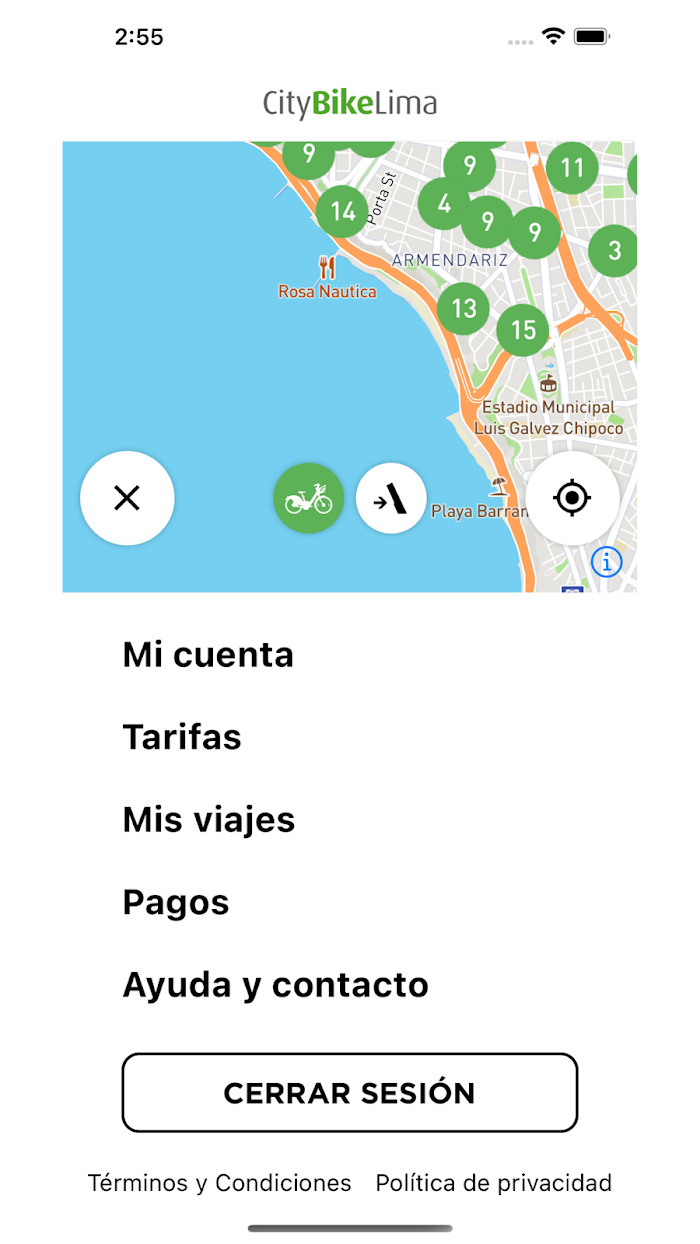Open Ayuda y contacto
Screen dimensions: 700x1244
point(276,985)
